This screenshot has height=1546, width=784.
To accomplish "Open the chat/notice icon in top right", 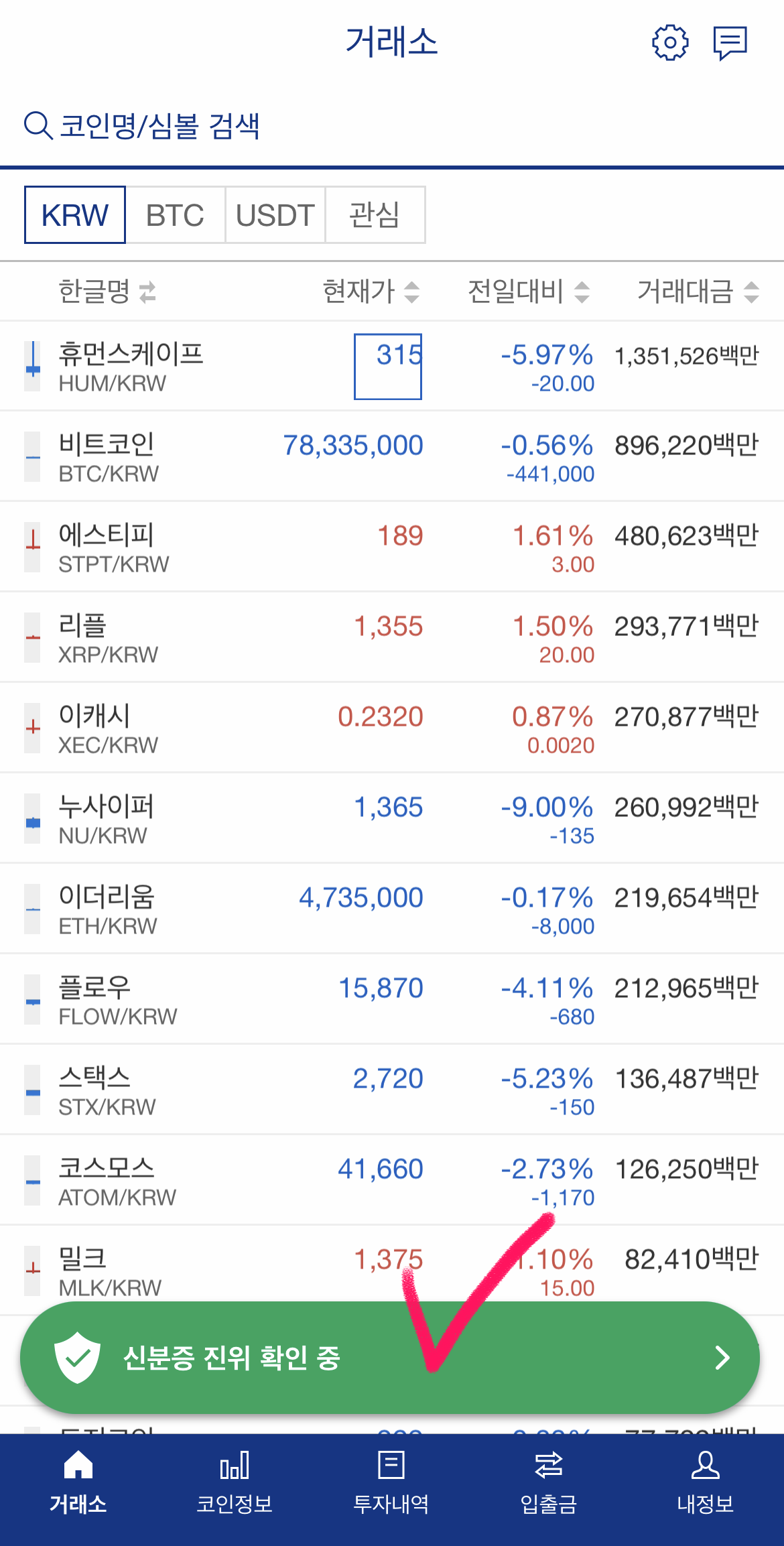I will 731,42.
